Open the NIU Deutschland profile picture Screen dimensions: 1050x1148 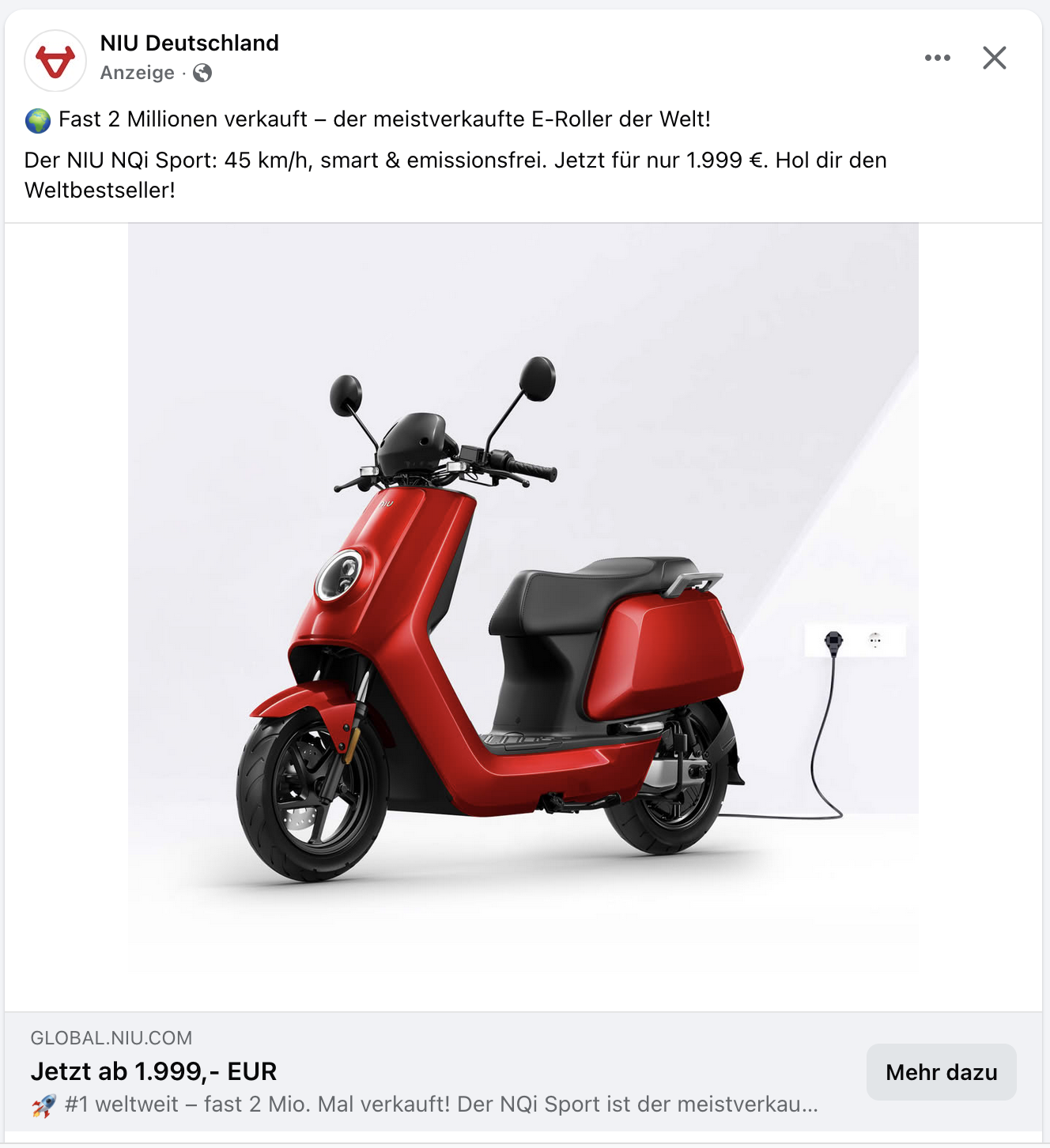point(55,61)
